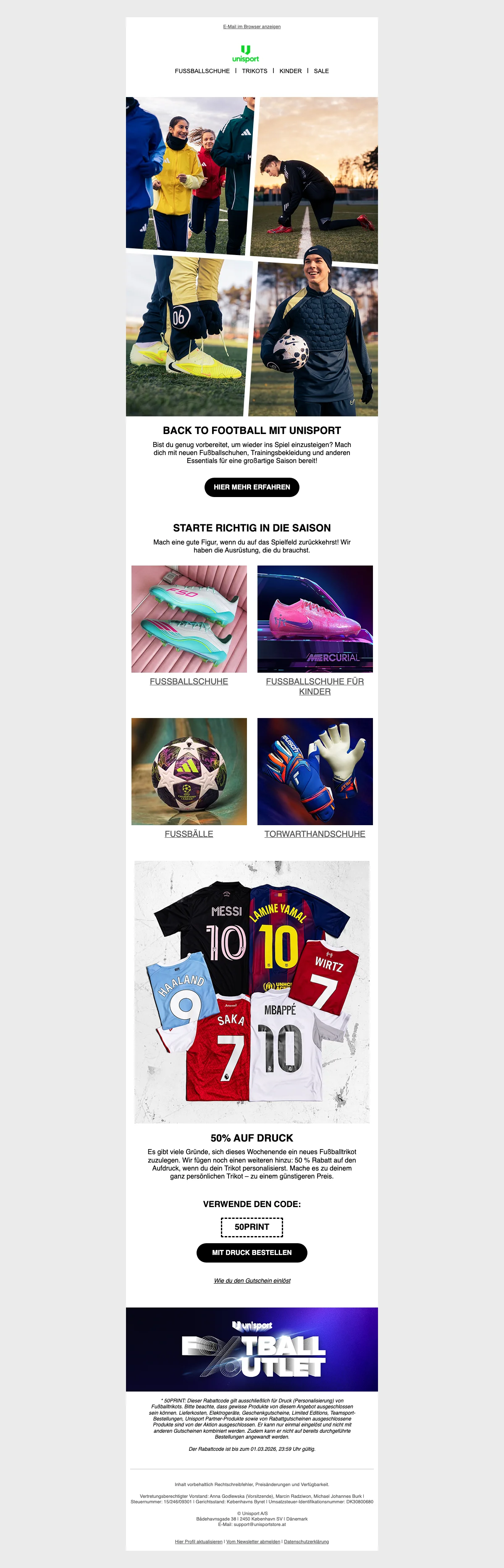This screenshot has height=1568, width=504.
Task: Open the FUSSBALLSCHUHE navigation link
Action: 202,71
